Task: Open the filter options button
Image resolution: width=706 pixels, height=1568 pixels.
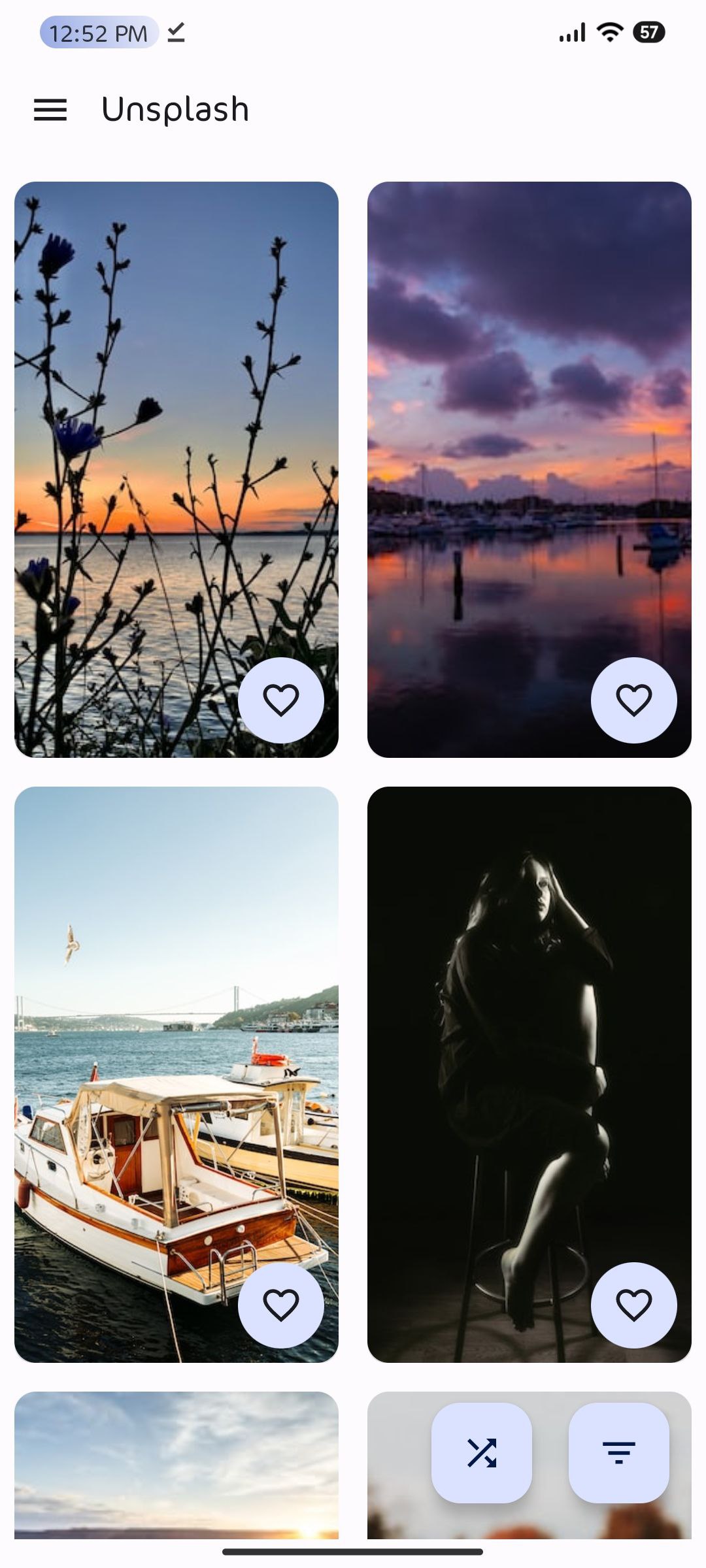Action: (x=618, y=1452)
